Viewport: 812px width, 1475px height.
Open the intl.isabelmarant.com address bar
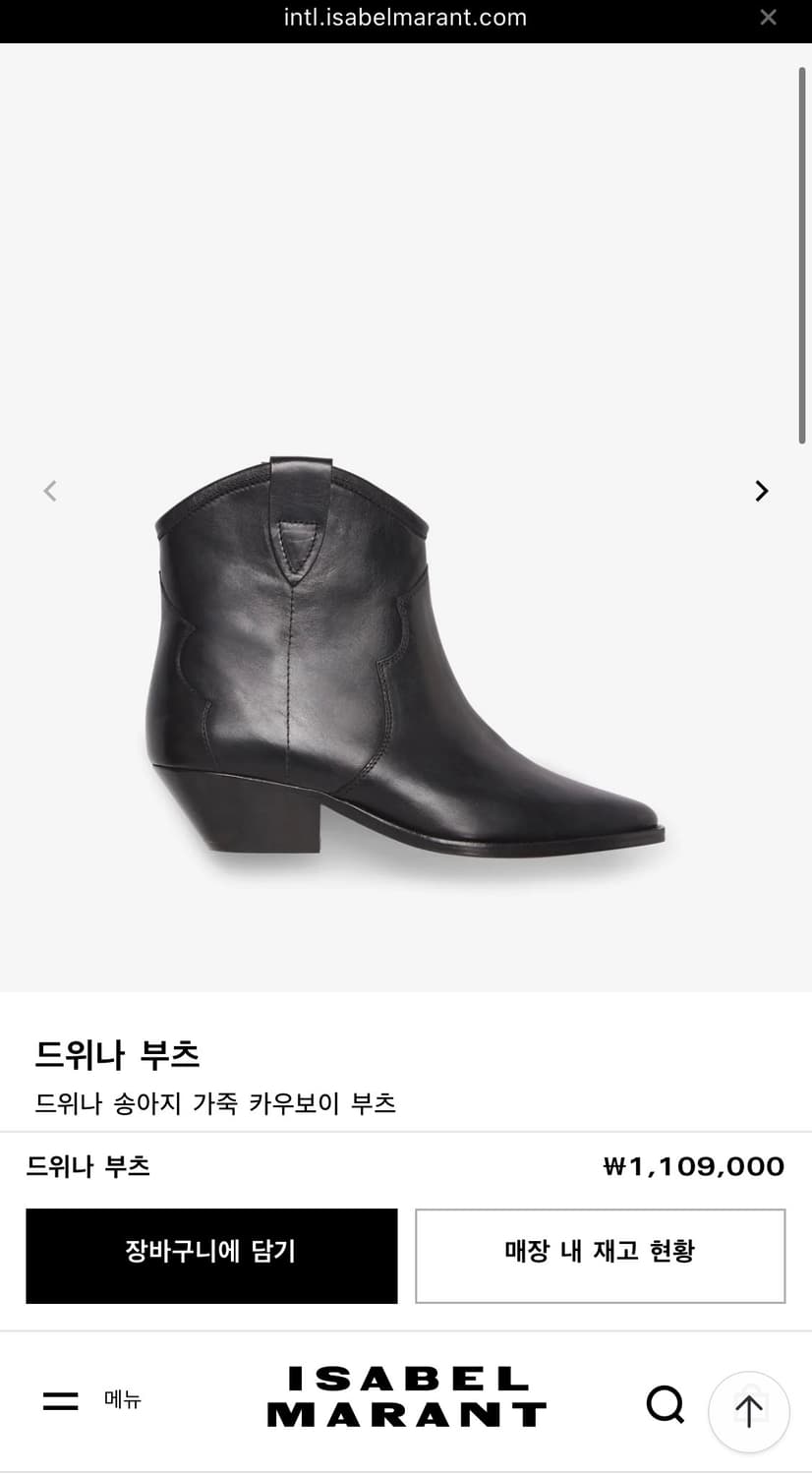click(x=406, y=17)
